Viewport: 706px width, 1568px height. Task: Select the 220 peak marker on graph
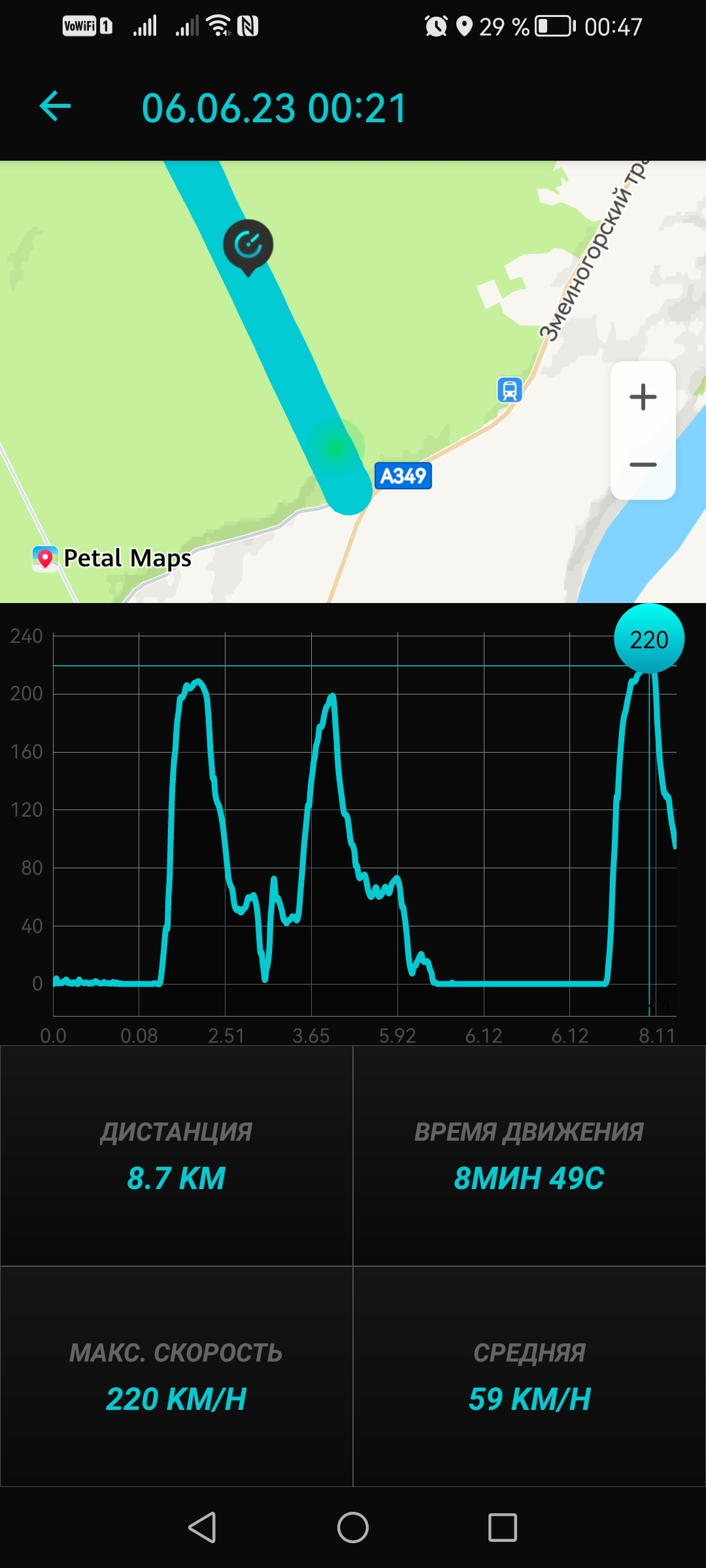[648, 639]
